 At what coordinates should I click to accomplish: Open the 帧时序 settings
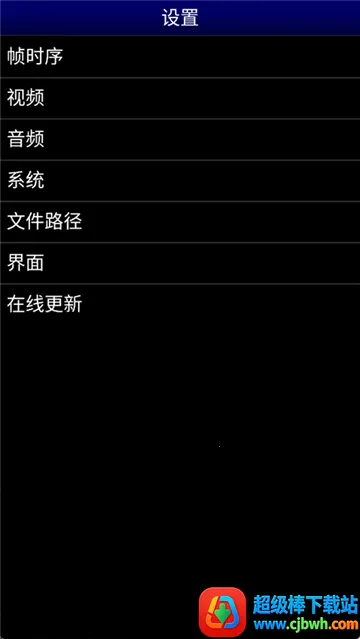pos(180,57)
